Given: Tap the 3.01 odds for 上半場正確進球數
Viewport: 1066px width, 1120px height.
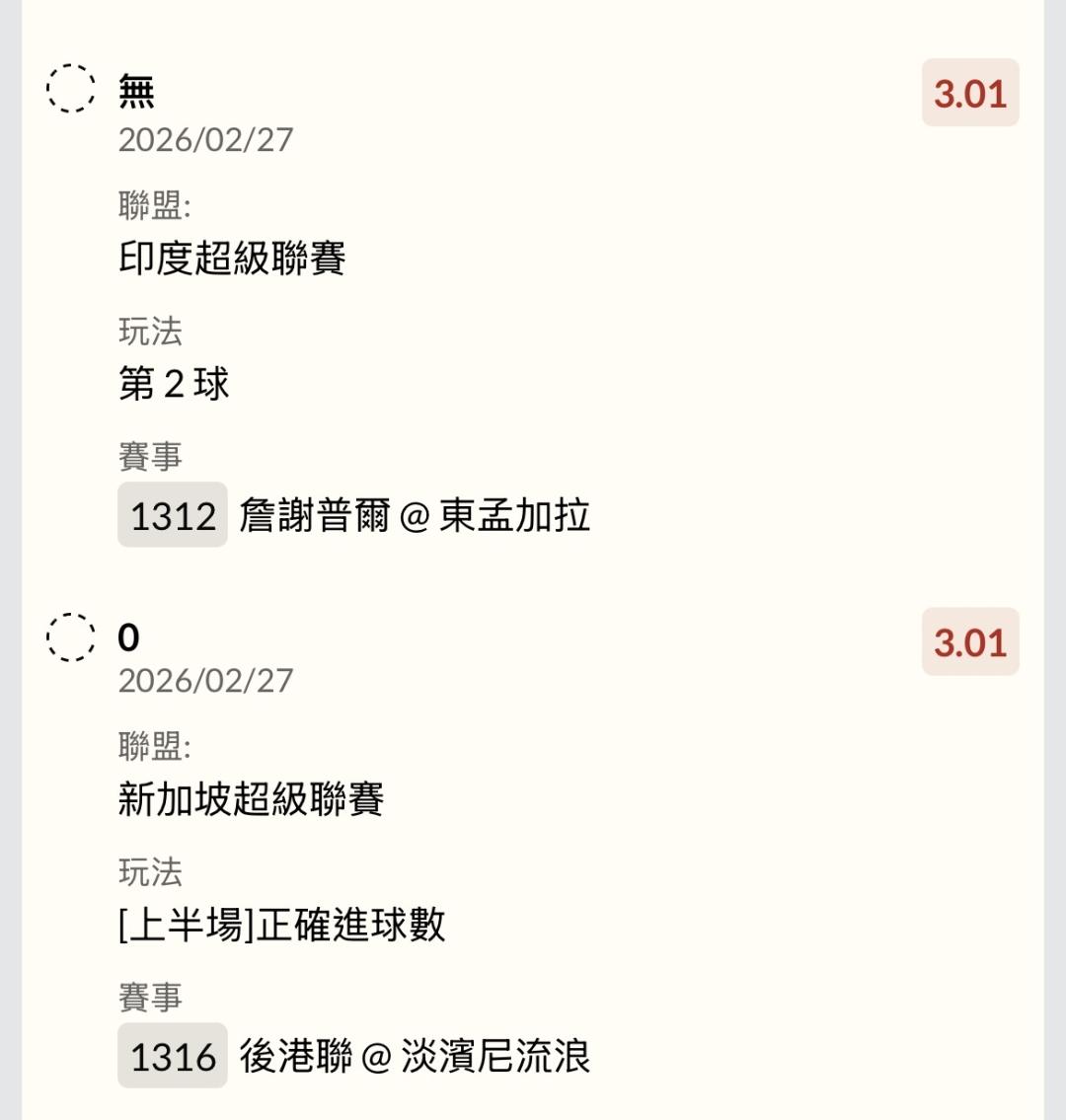Looking at the screenshot, I should pos(969,642).
